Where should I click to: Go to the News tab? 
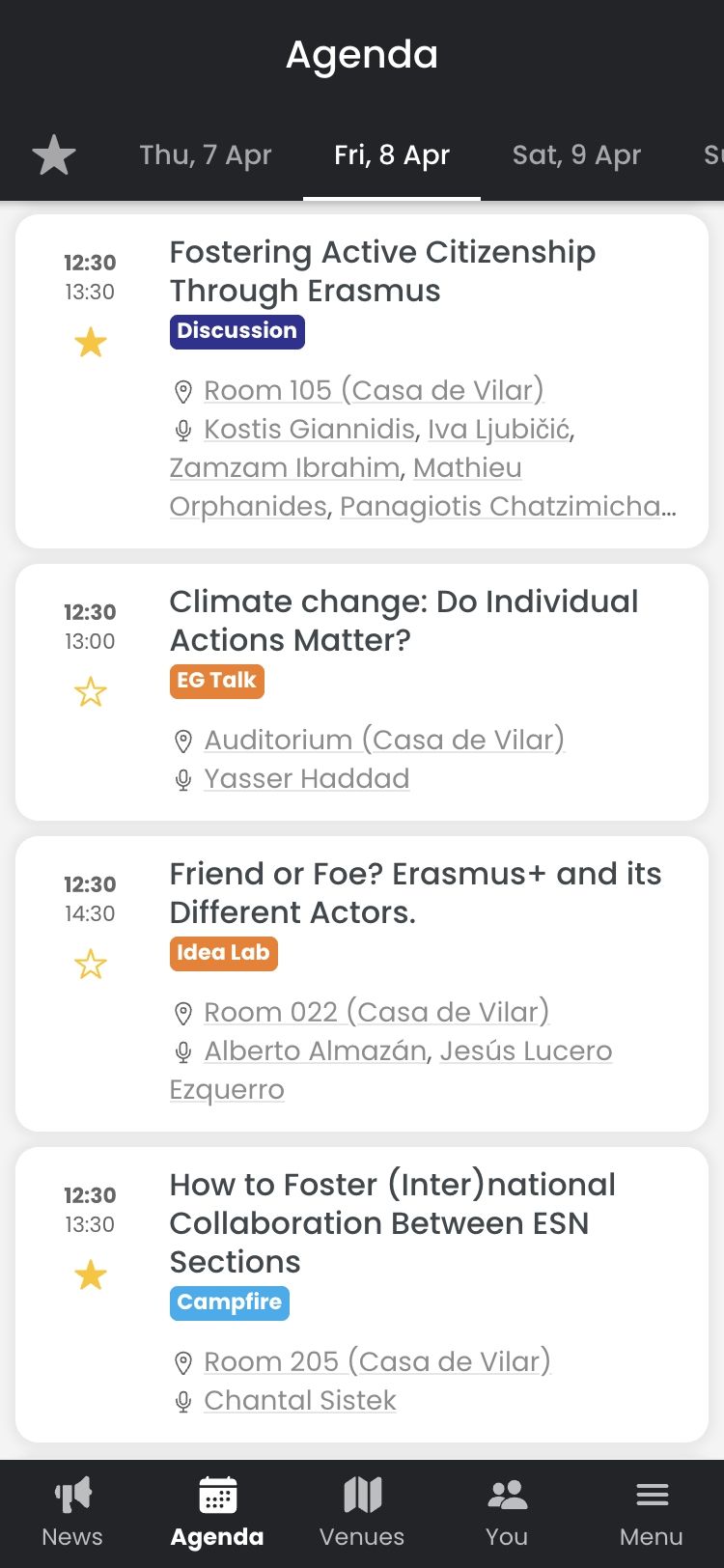(x=72, y=1512)
